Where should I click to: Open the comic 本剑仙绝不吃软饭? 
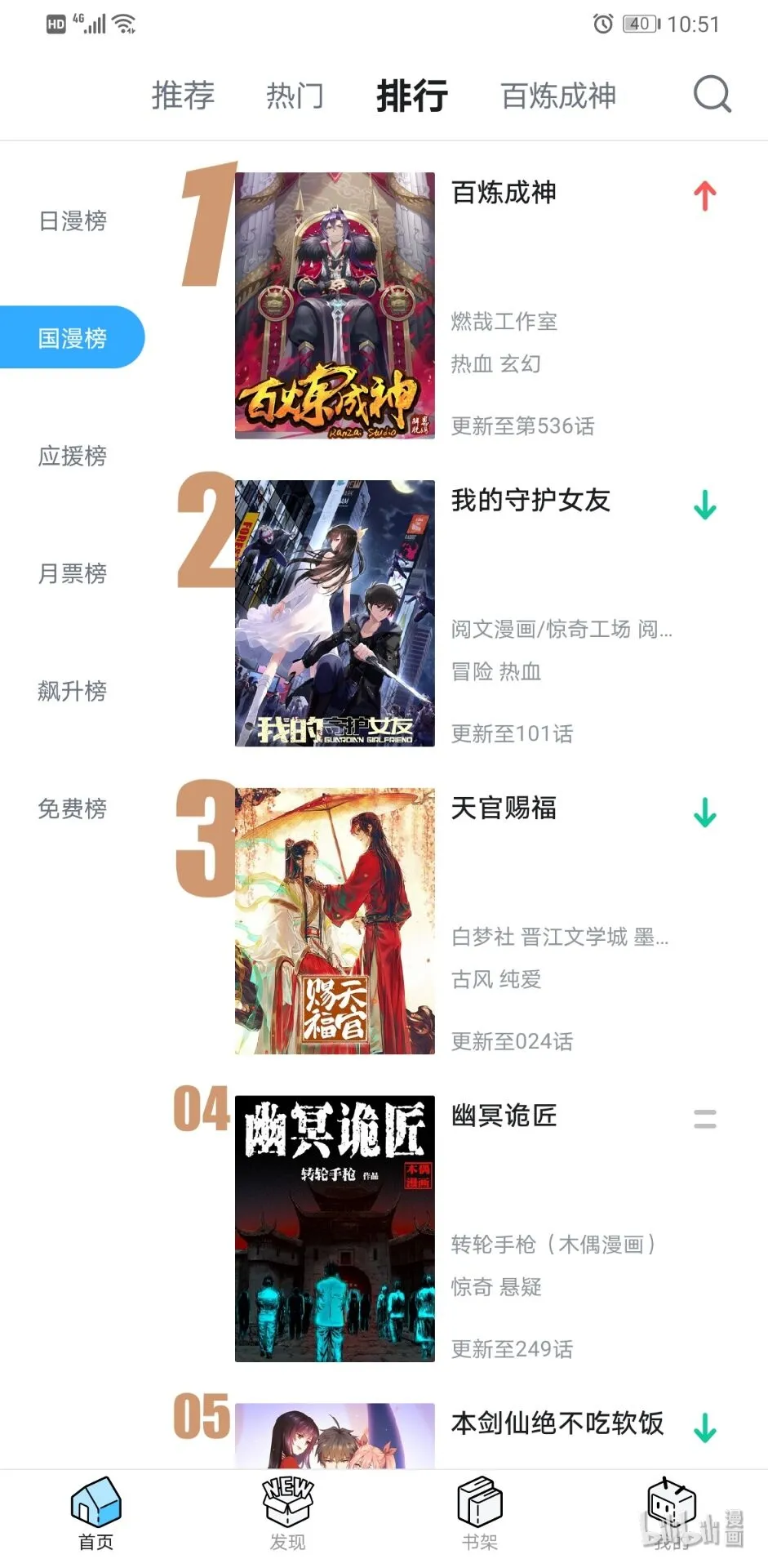[x=557, y=1423]
